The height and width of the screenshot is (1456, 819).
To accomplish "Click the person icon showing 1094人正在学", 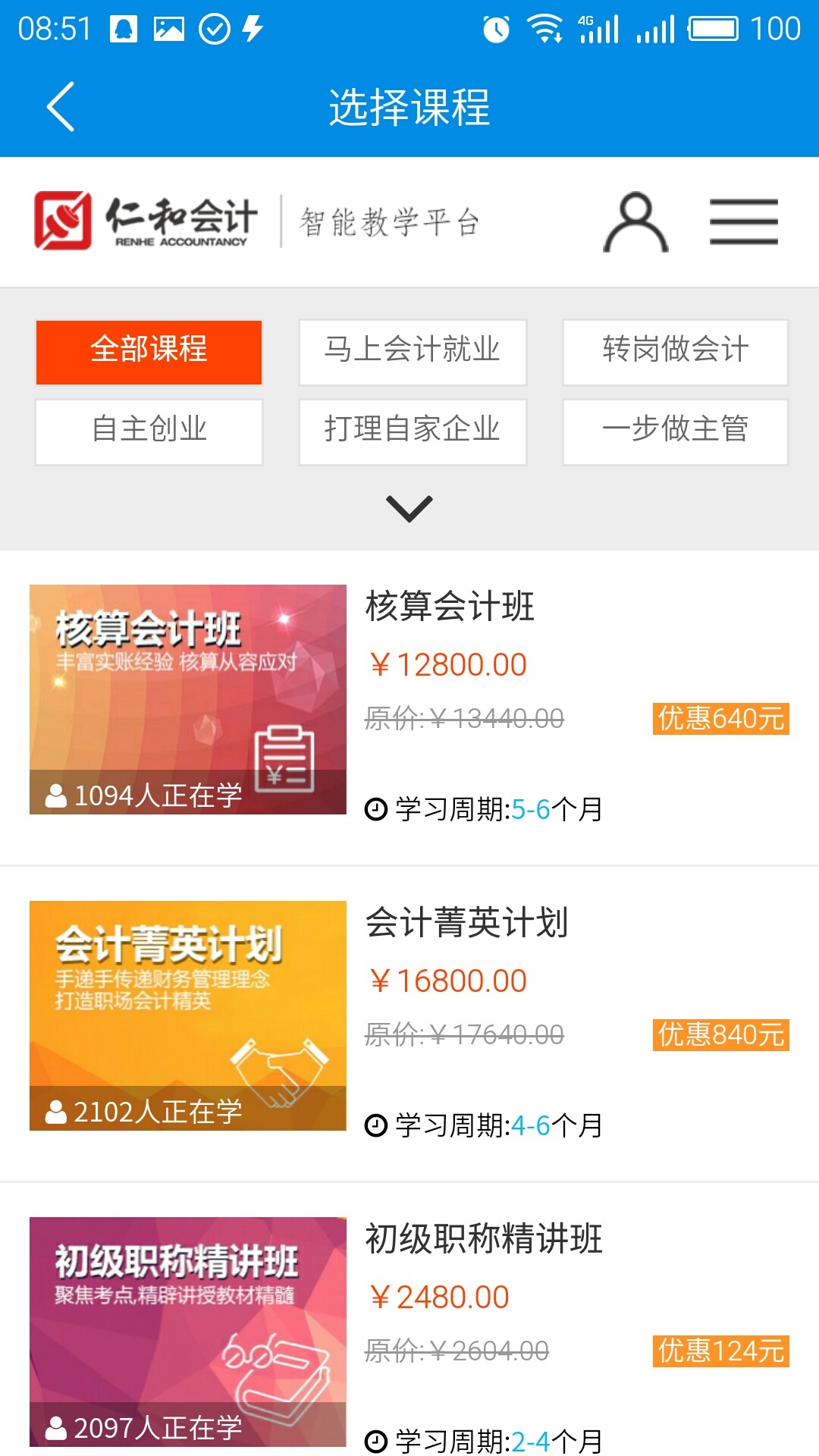I will [55, 796].
